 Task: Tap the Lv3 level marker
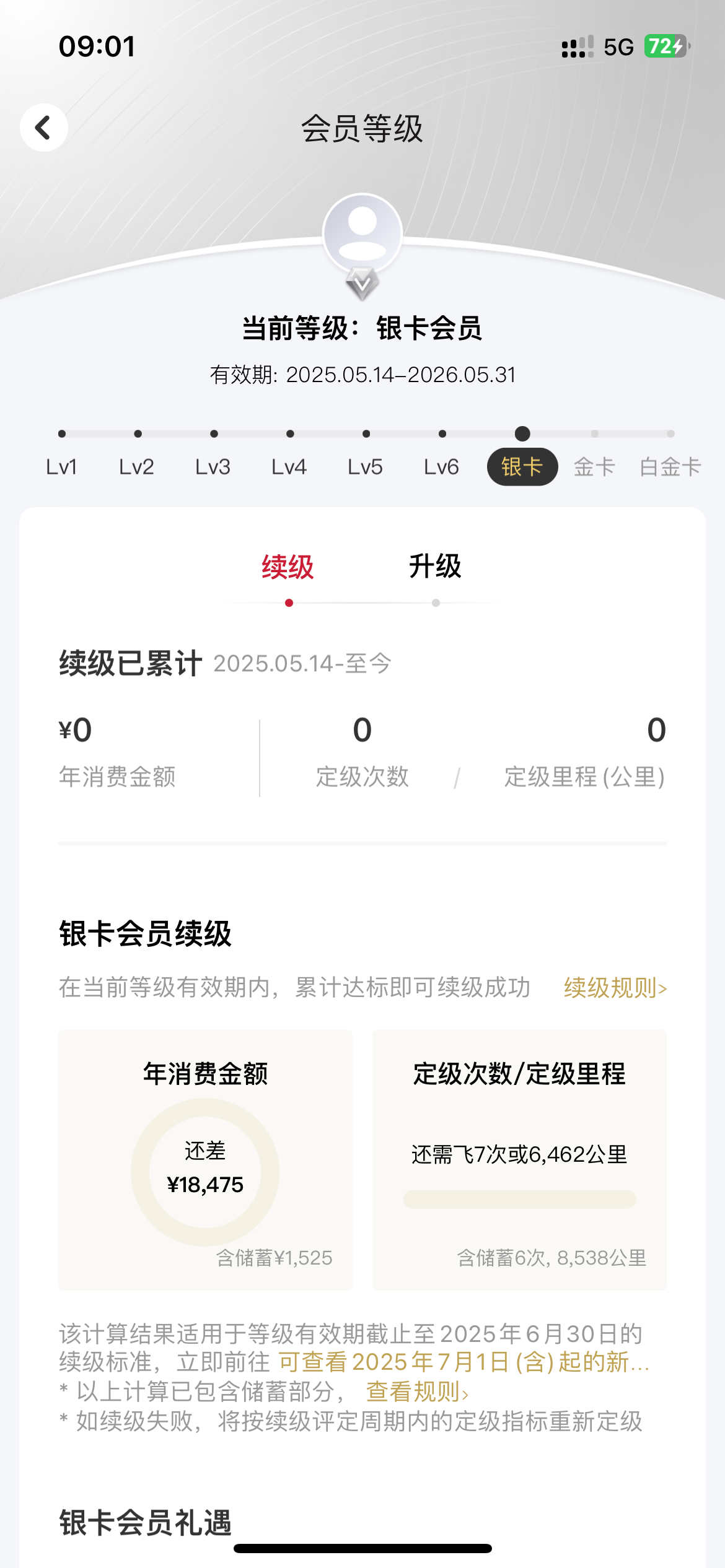[213, 466]
